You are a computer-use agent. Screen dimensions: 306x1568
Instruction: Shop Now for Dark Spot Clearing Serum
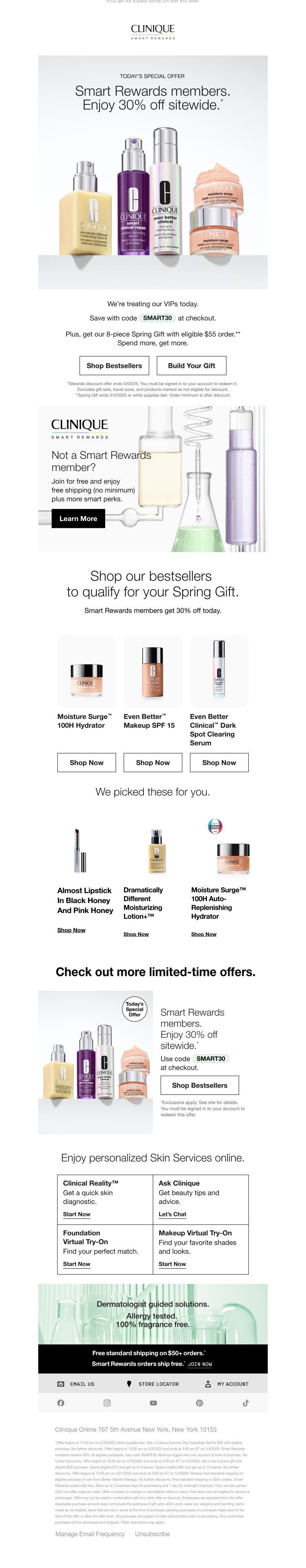(x=219, y=763)
